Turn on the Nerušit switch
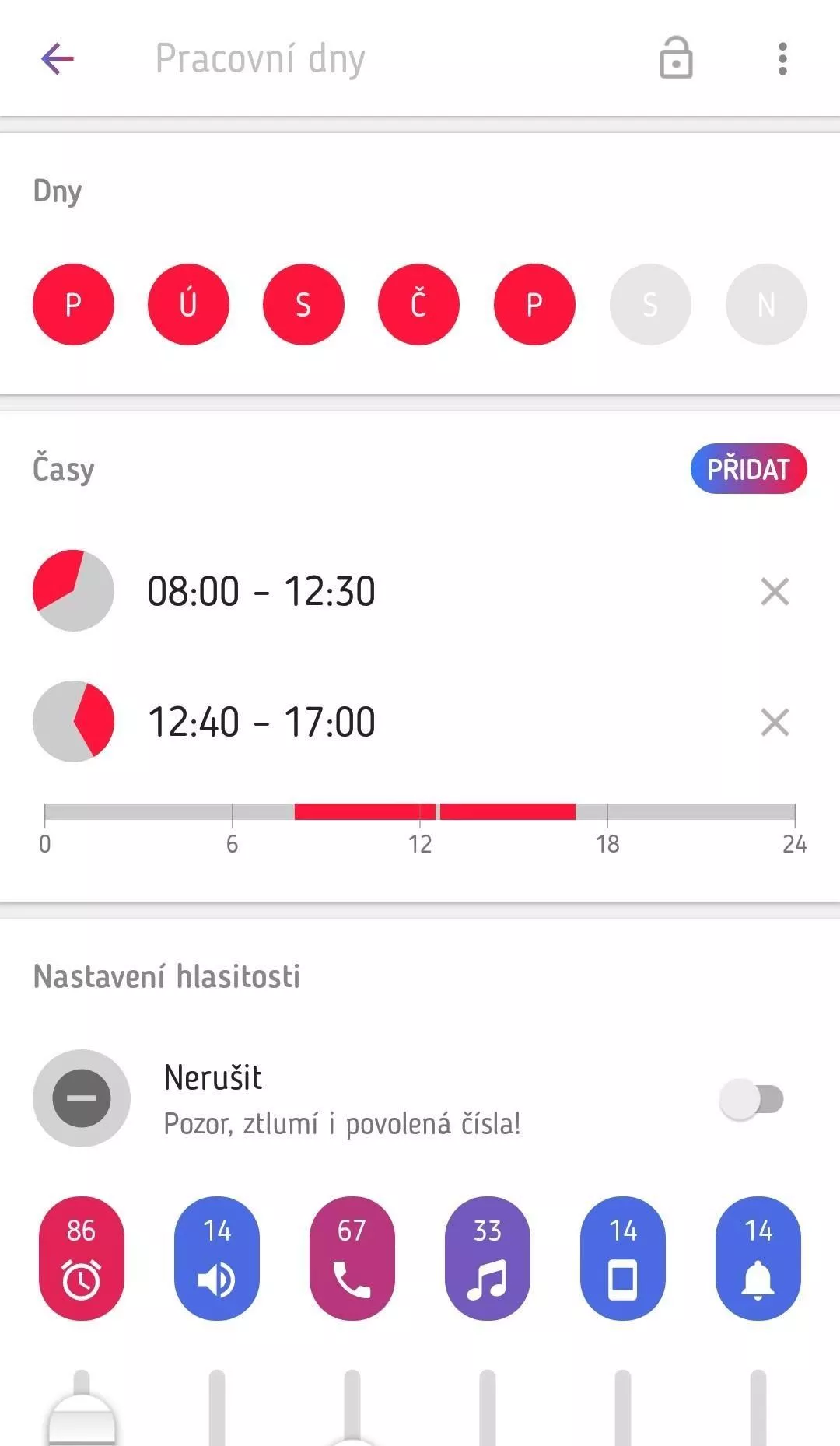This screenshot has height=1446, width=840. pos(751,1099)
